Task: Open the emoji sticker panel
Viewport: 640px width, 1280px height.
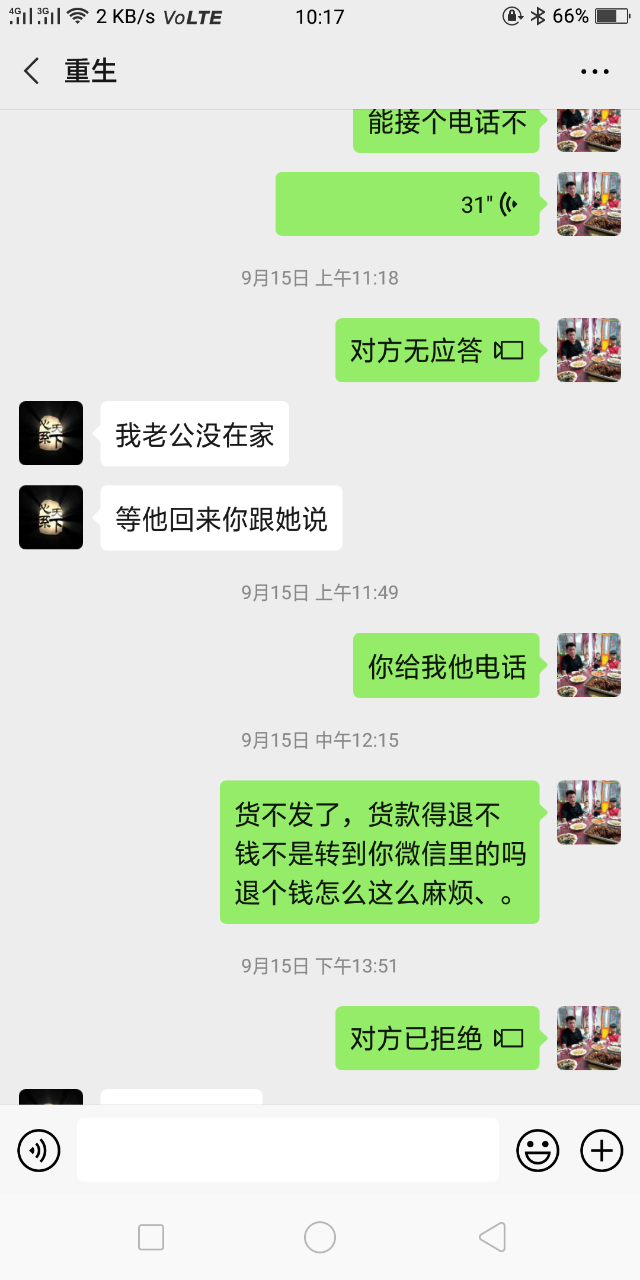Action: [x=537, y=1150]
